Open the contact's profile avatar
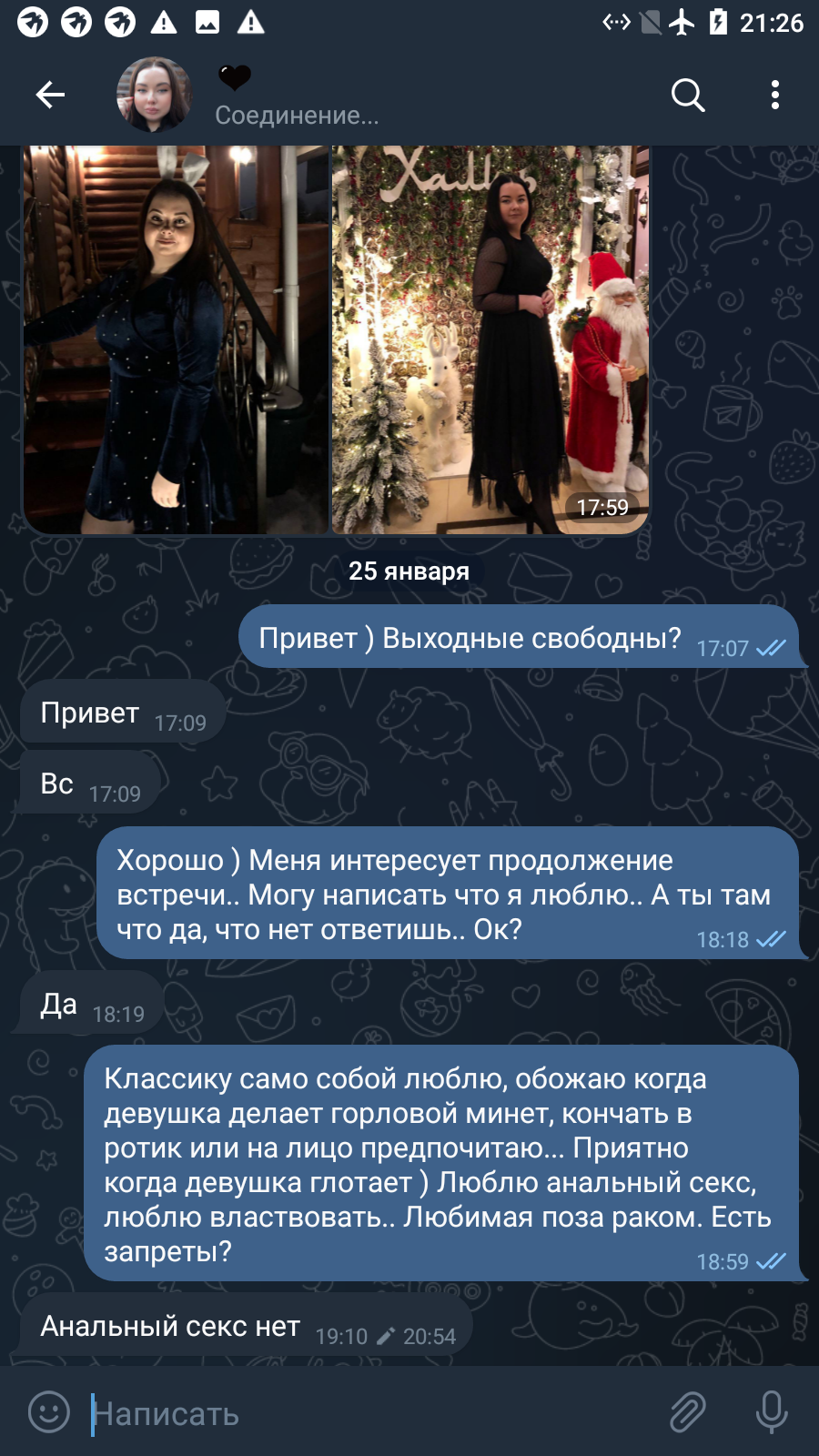Screen dimensions: 819x1456 (155, 95)
